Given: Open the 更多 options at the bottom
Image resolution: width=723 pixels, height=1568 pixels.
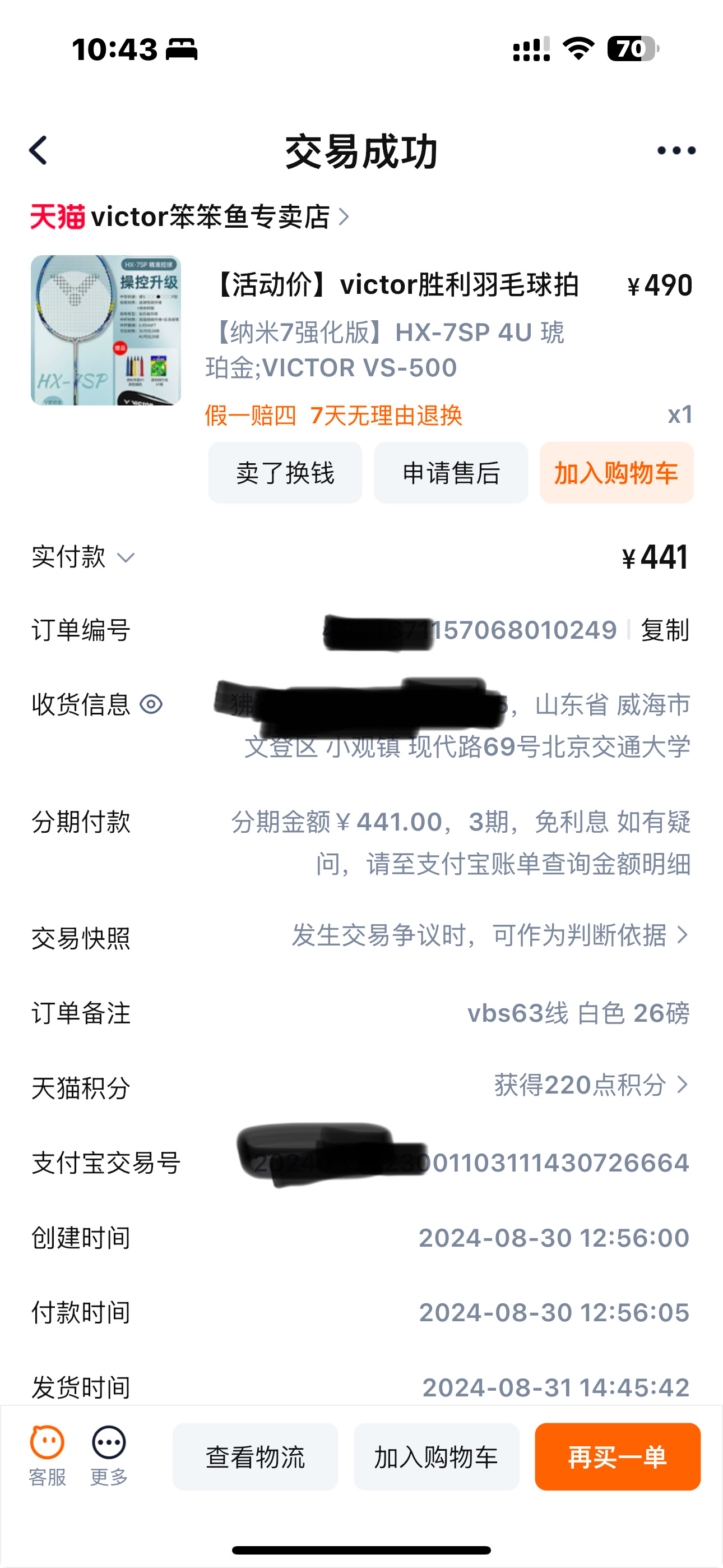Looking at the screenshot, I should pos(109,1456).
